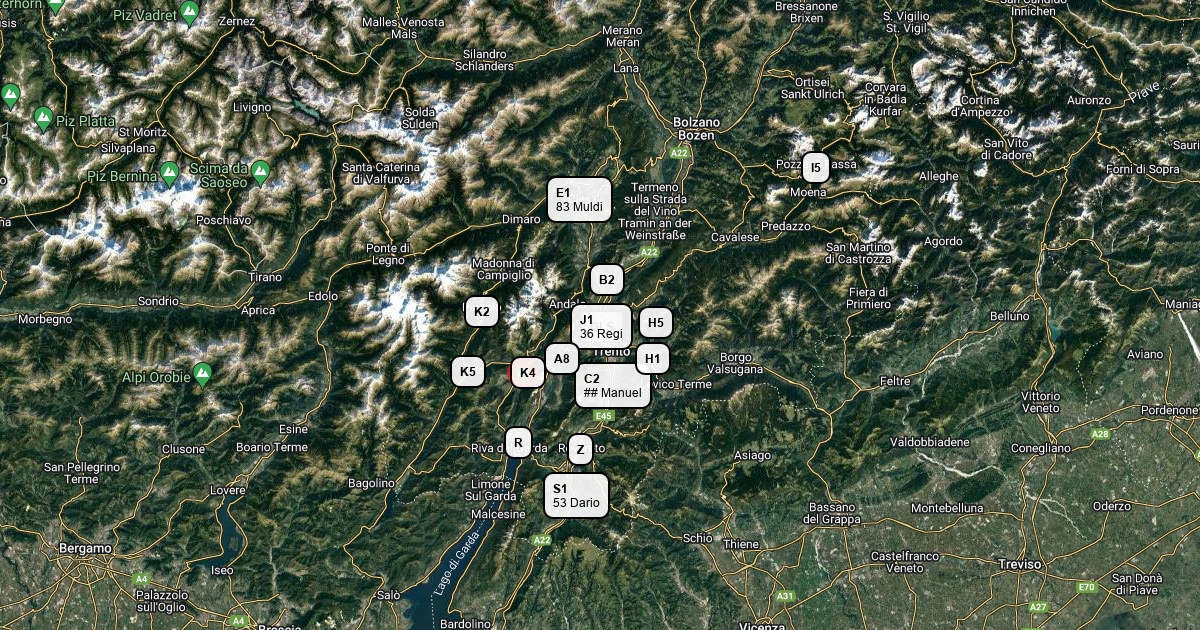The width and height of the screenshot is (1200, 630).
Task: Open the Piz Vadret mountain pin
Action: coord(190,14)
